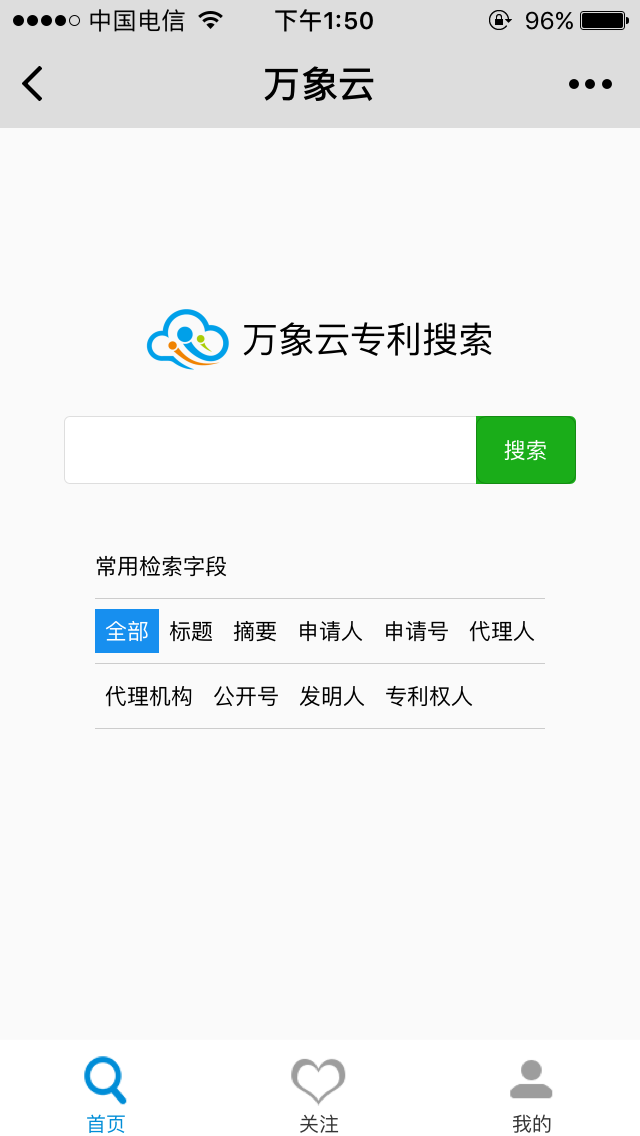Image resolution: width=640 pixels, height=1136 pixels.
Task: Switch to the 关注 tab
Action: (x=319, y=1094)
